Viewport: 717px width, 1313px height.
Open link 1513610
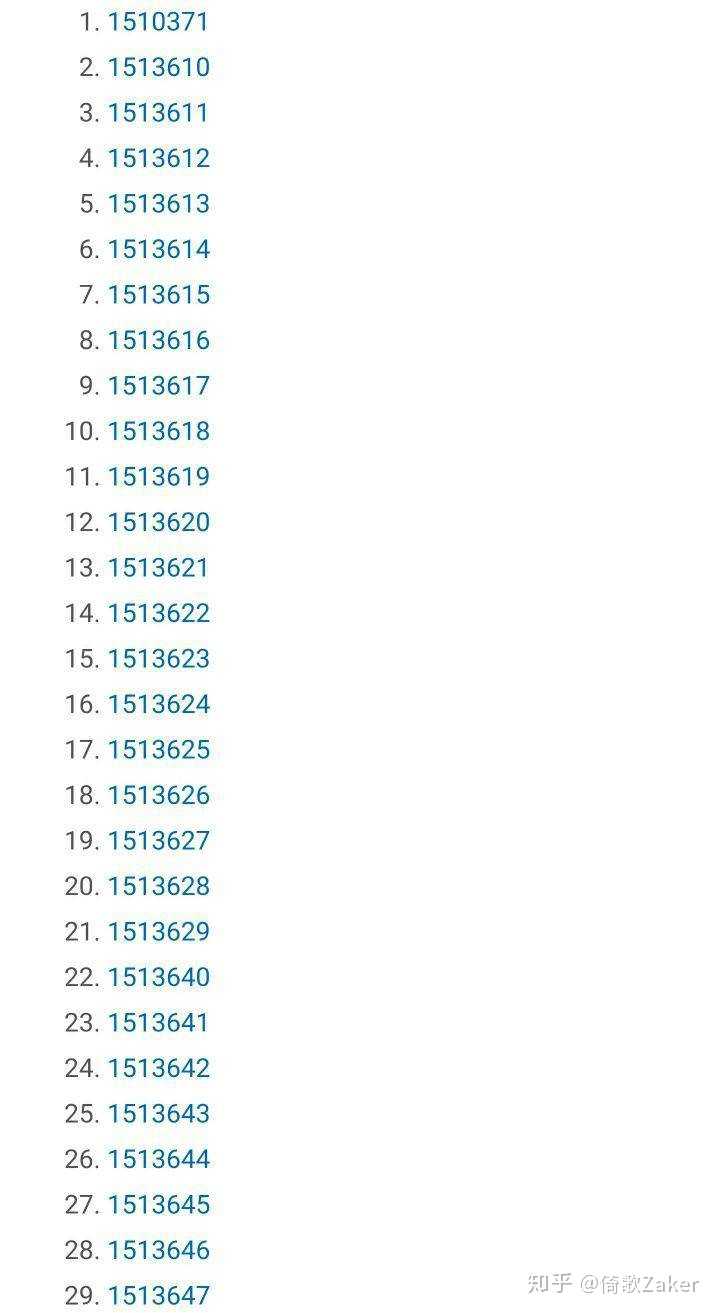pyautogui.click(x=158, y=67)
